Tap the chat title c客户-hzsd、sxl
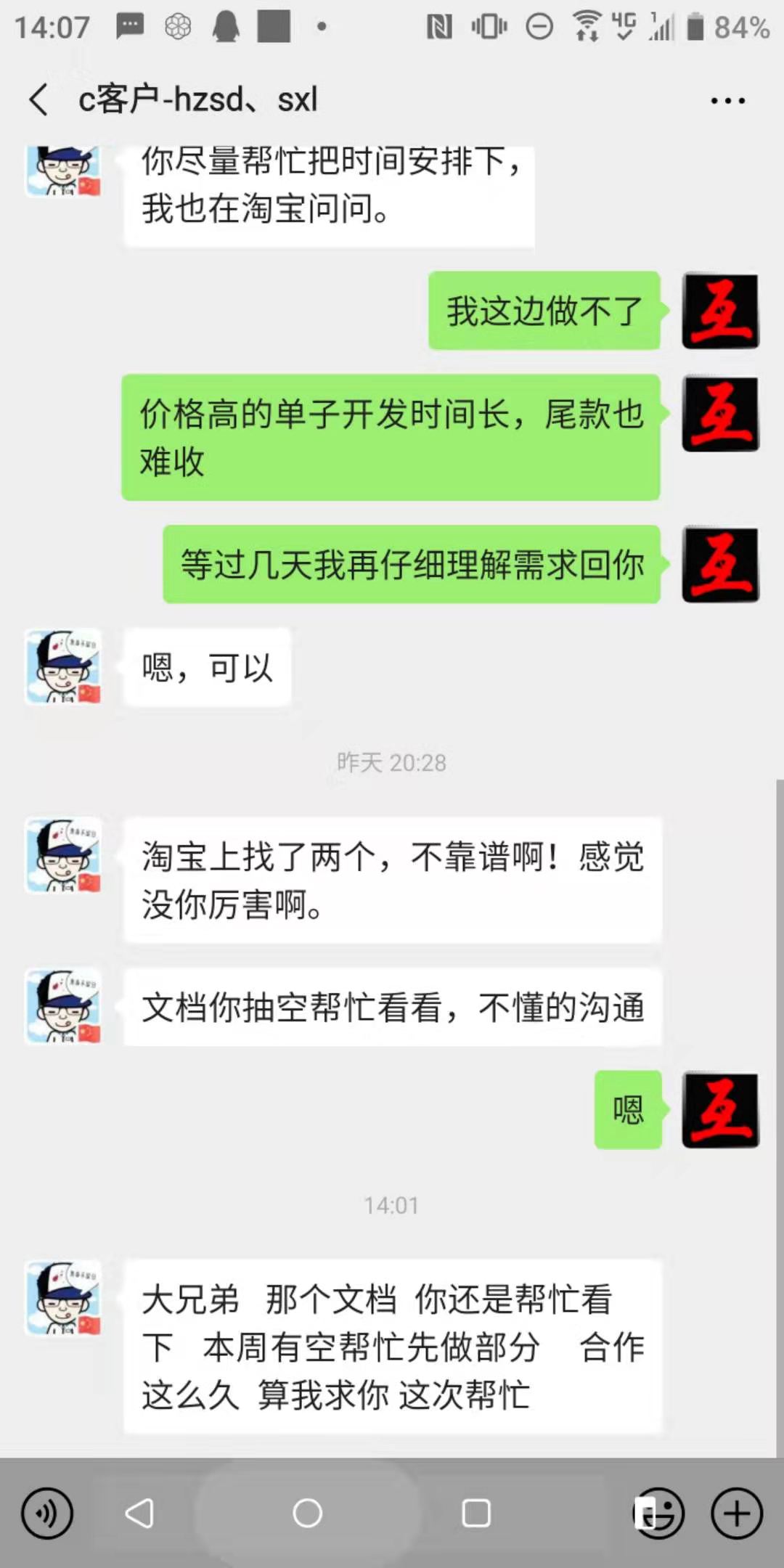 [x=197, y=99]
